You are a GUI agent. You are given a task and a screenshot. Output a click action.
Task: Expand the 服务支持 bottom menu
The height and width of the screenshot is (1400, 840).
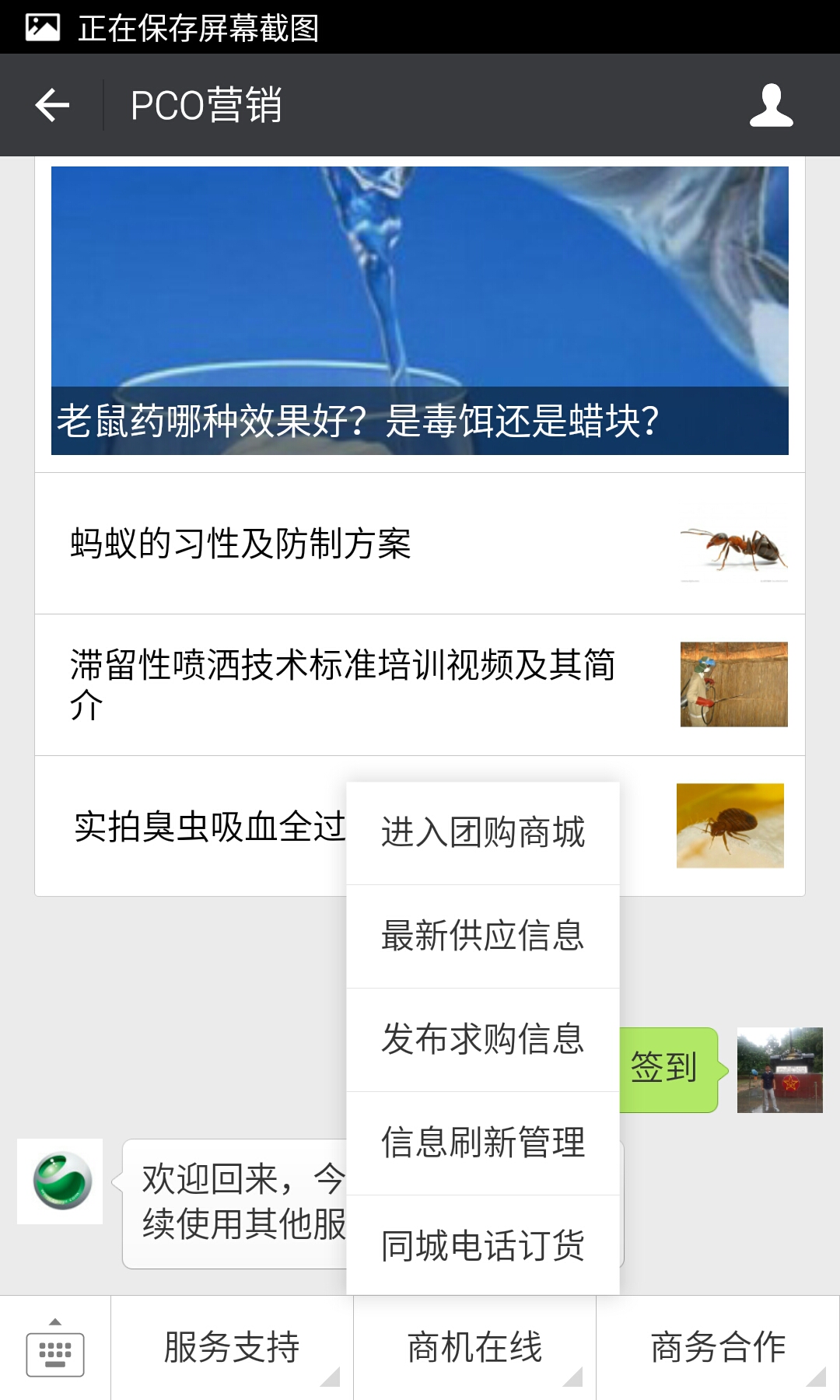(232, 1348)
